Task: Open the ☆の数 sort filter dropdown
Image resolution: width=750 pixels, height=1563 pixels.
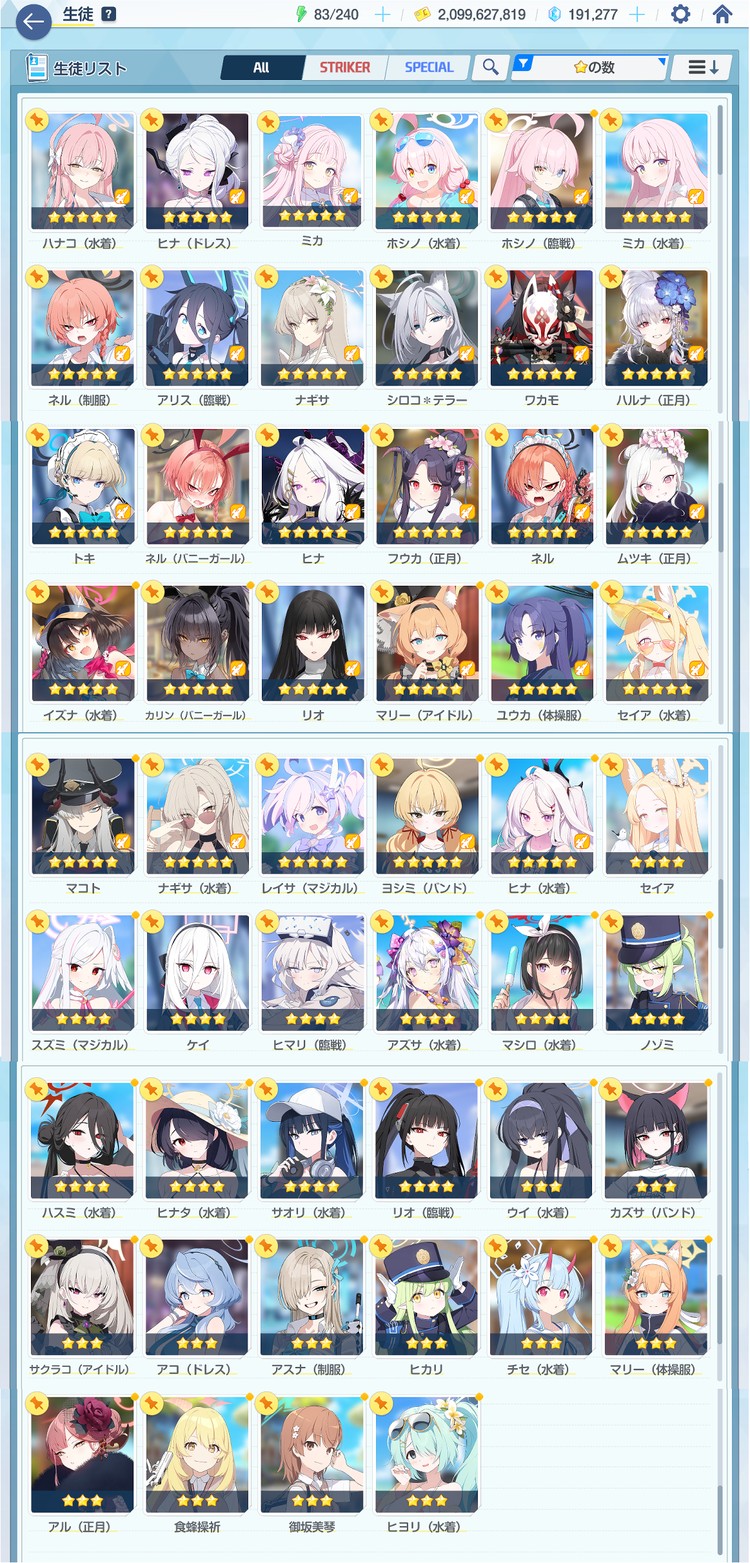Action: pos(590,67)
